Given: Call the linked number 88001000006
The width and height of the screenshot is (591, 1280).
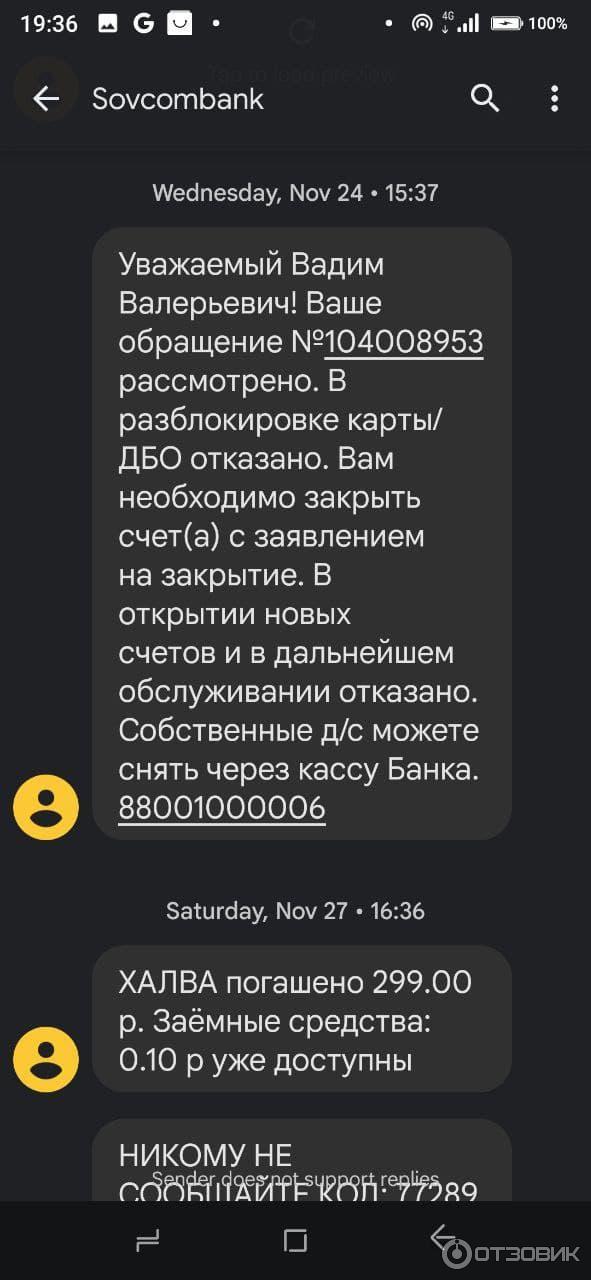Looking at the screenshot, I should click(x=222, y=808).
